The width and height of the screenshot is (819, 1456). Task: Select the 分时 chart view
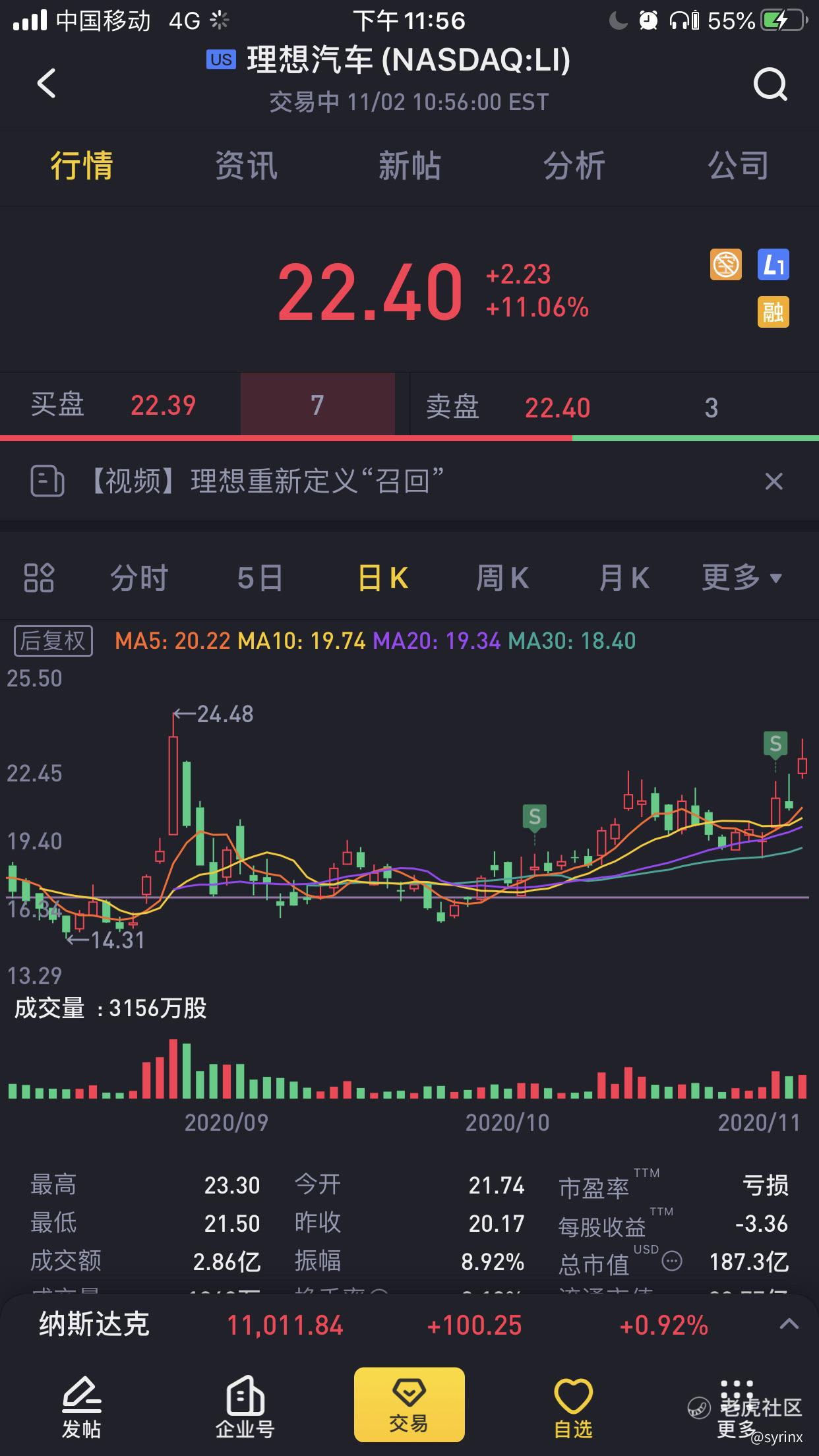click(x=139, y=578)
